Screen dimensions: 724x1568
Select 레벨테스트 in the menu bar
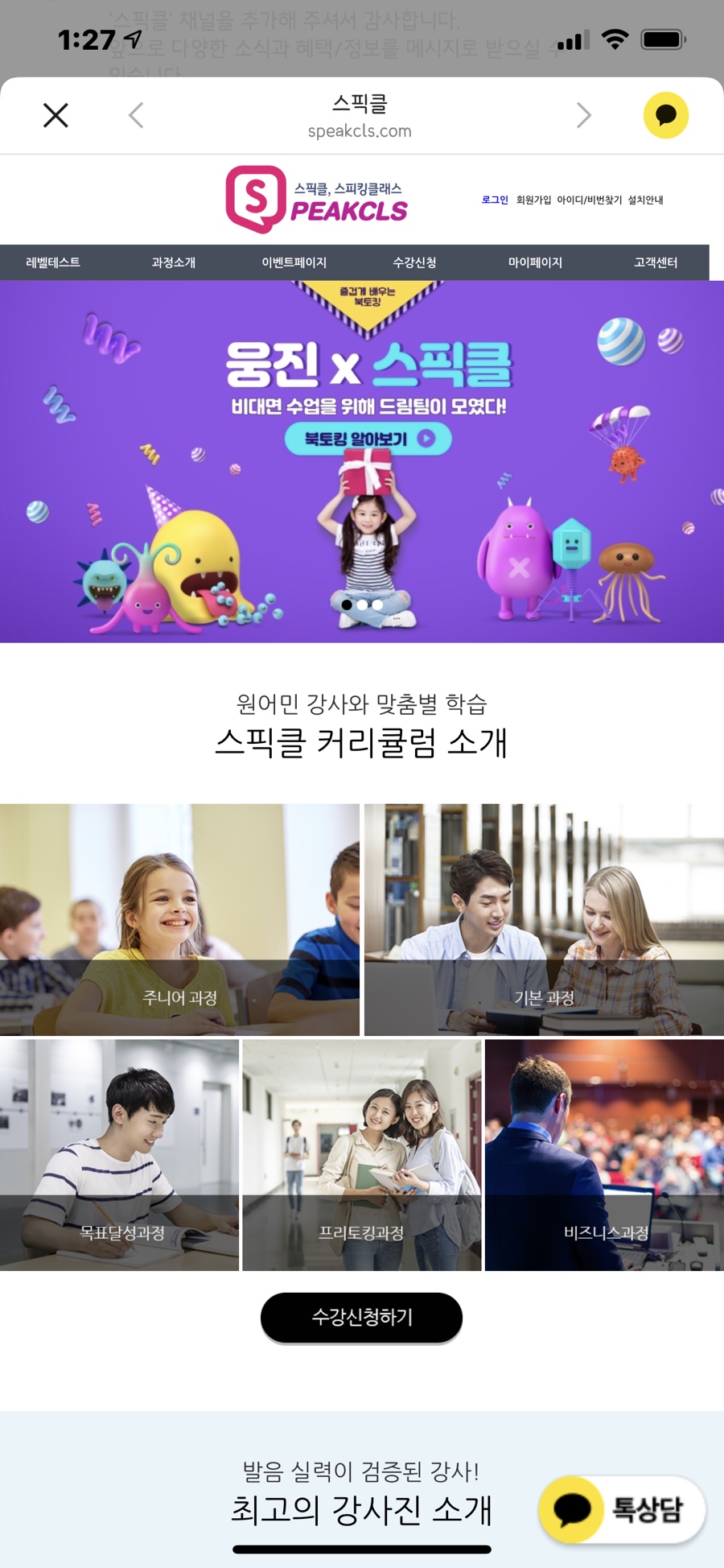pos(53,262)
